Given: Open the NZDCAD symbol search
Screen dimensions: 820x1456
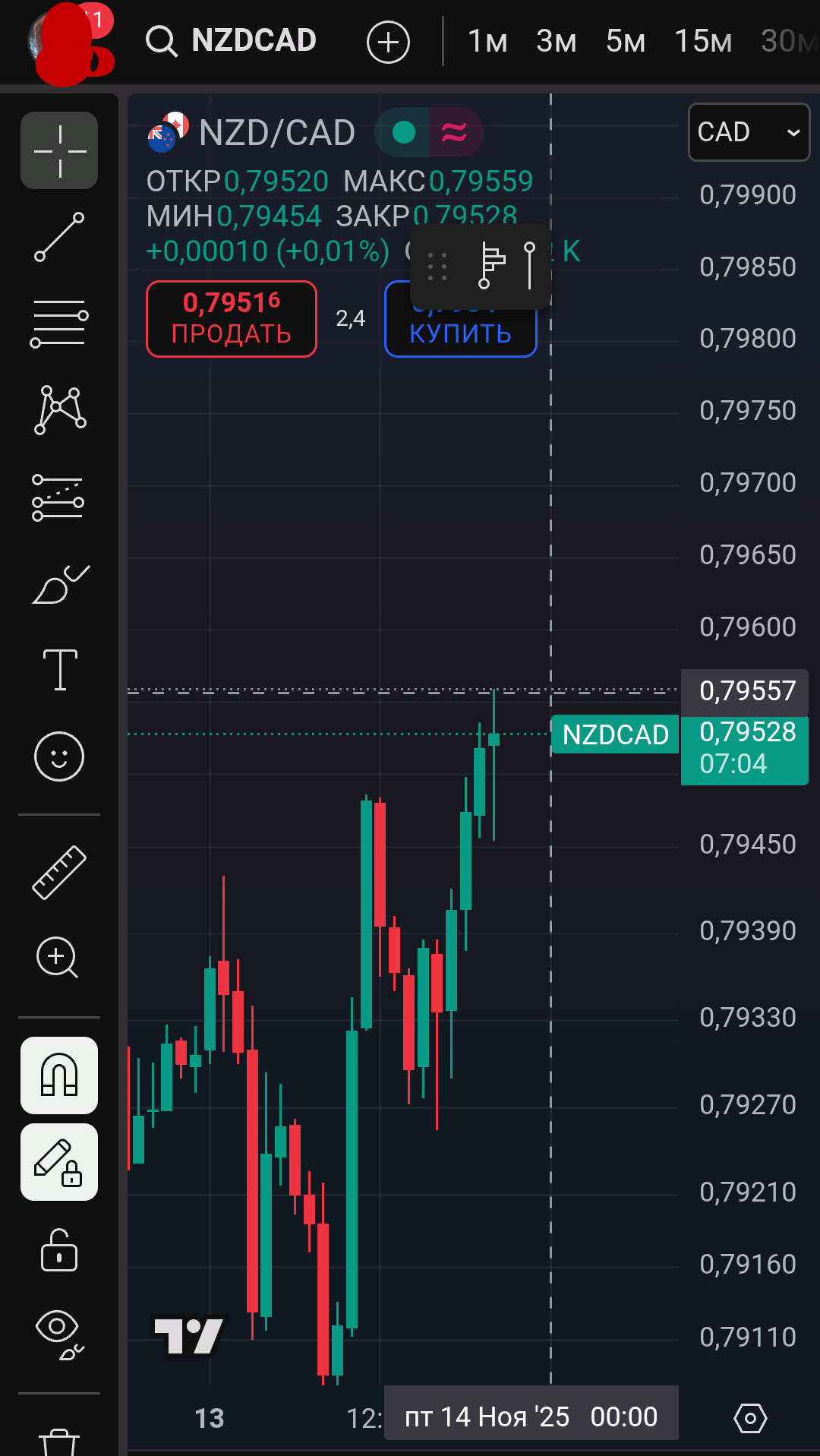Looking at the screenshot, I should pyautogui.click(x=232, y=41).
